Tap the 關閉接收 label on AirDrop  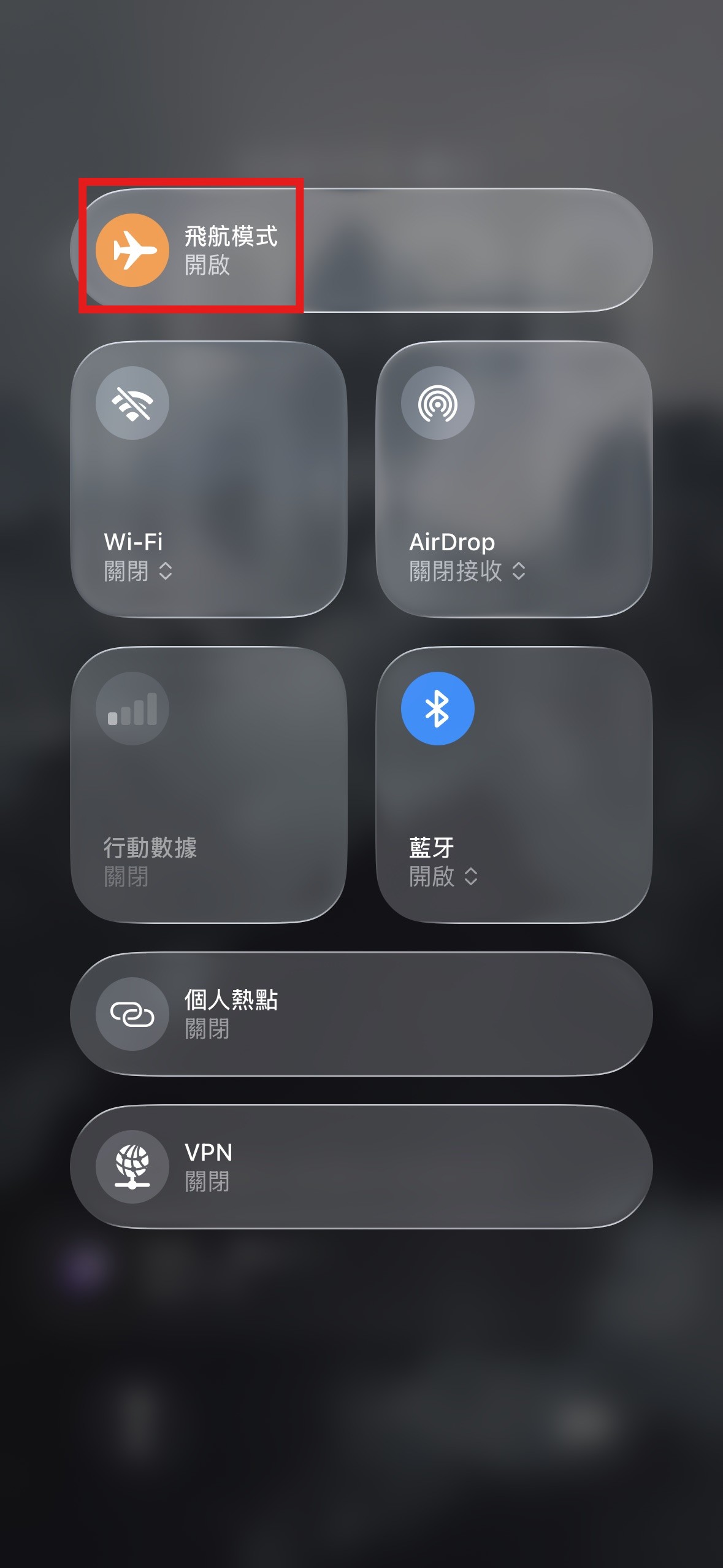455,572
